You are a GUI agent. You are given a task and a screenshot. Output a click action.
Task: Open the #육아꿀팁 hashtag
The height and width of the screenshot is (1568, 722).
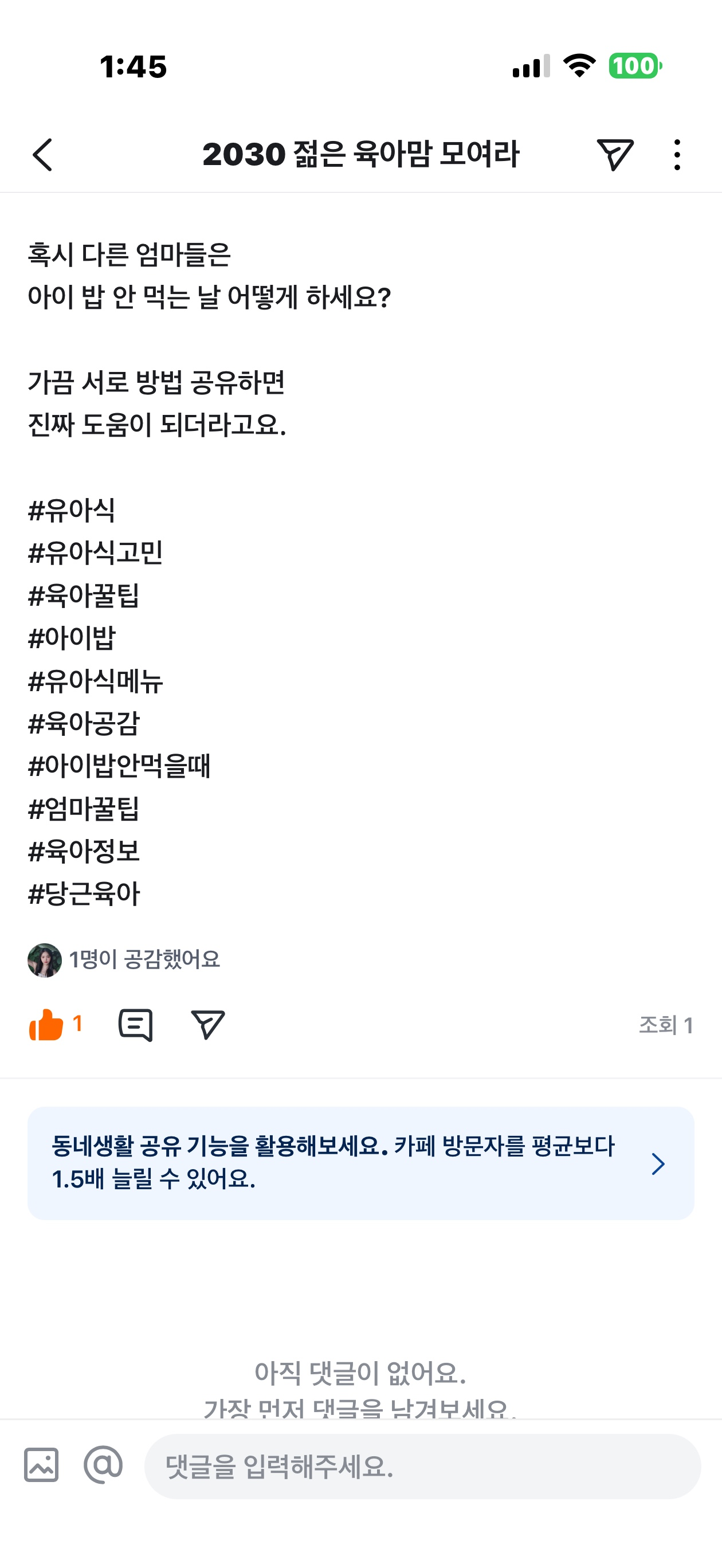click(x=84, y=595)
